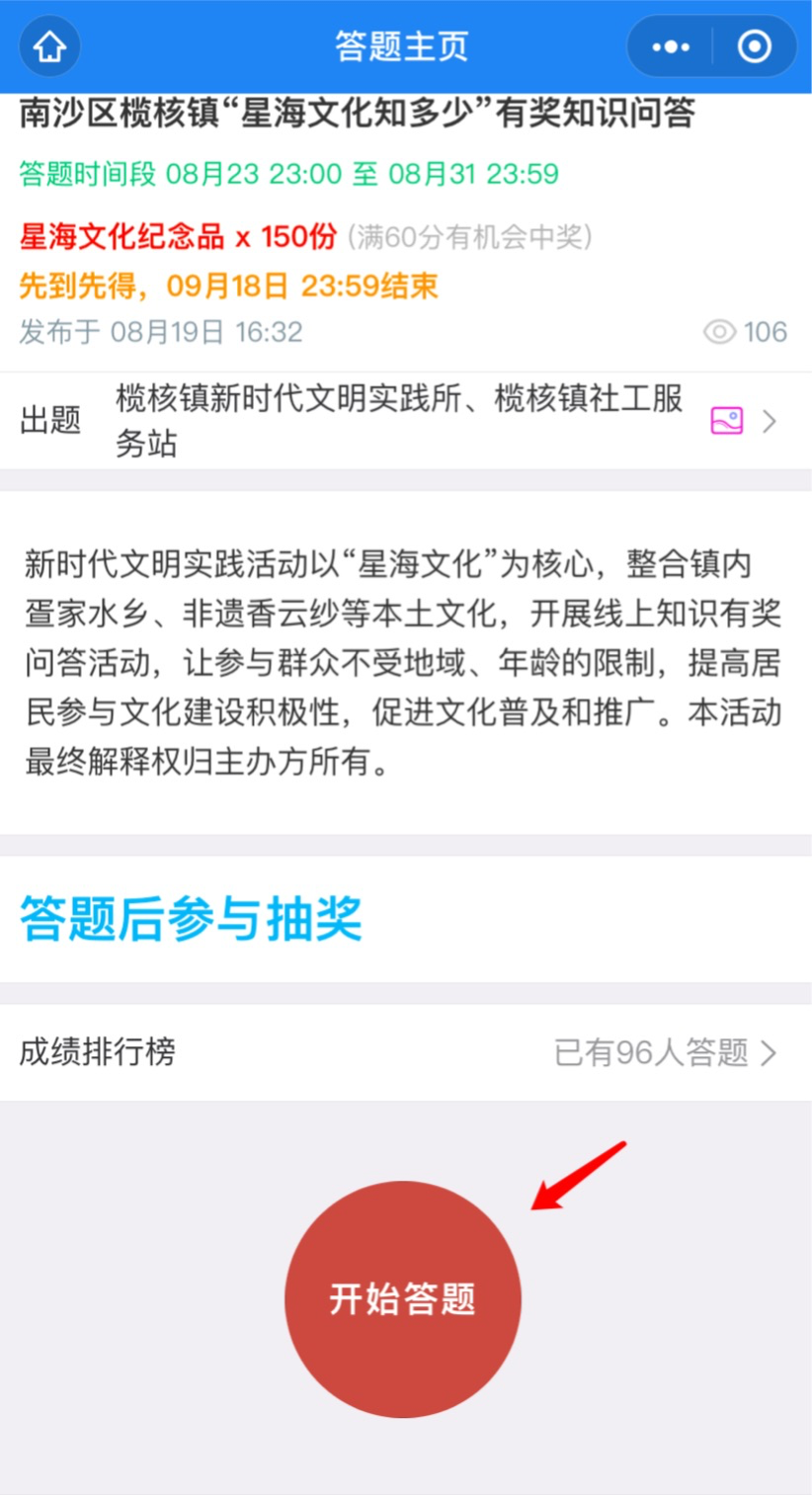Close the mini program

(754, 46)
